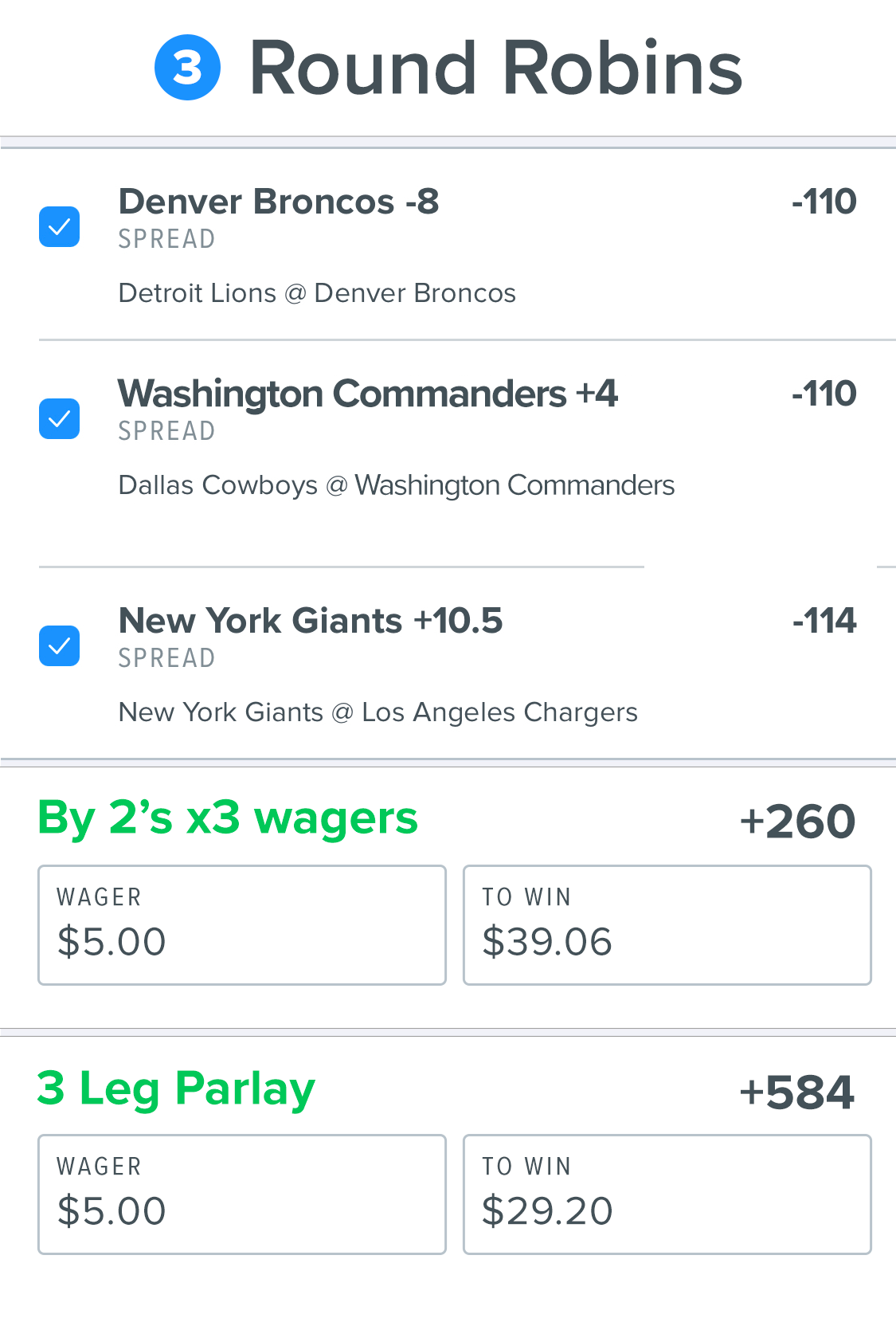Uncheck the Washington Commanders +4 spread

(60, 419)
